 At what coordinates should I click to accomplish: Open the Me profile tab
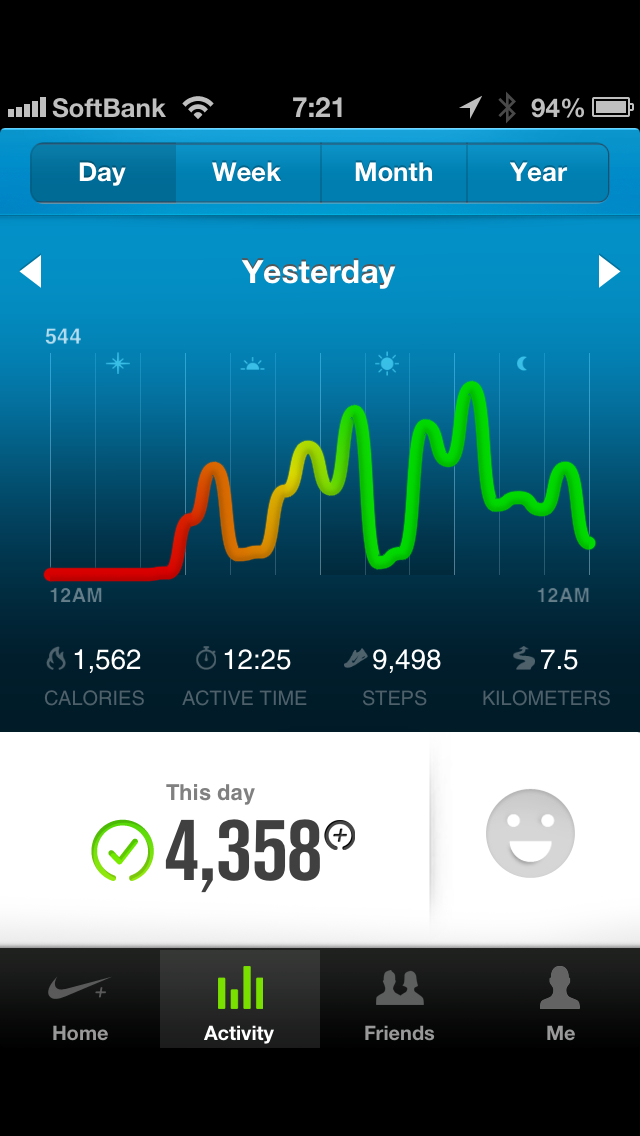coord(560,998)
